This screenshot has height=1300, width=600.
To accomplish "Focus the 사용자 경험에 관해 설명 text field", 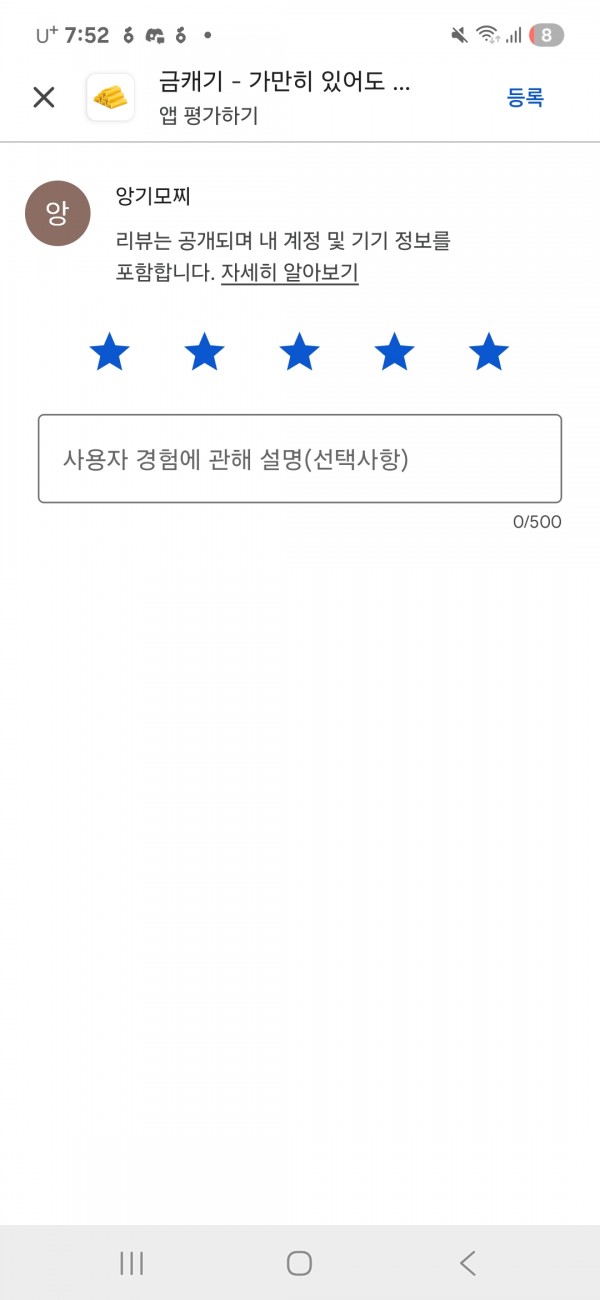I will [300, 459].
